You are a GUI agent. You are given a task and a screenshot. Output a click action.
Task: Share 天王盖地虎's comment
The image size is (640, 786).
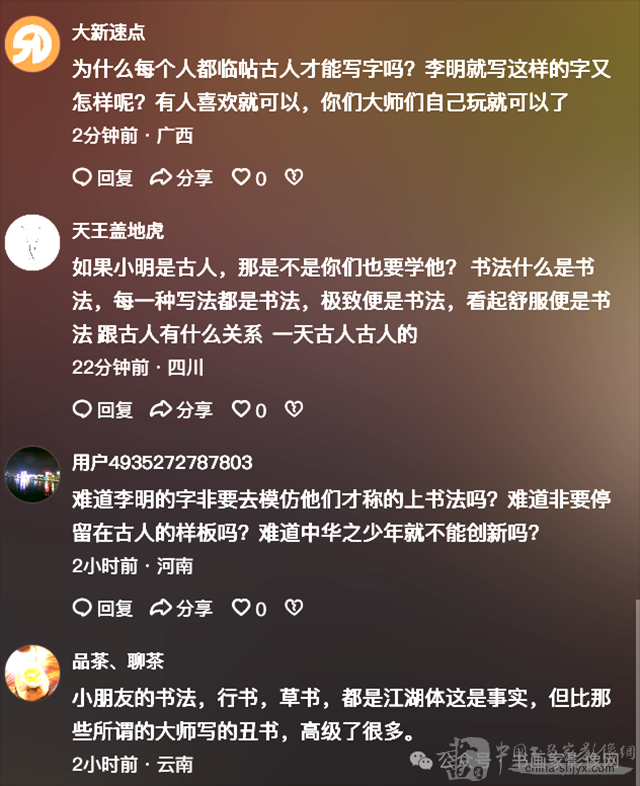[x=181, y=409]
